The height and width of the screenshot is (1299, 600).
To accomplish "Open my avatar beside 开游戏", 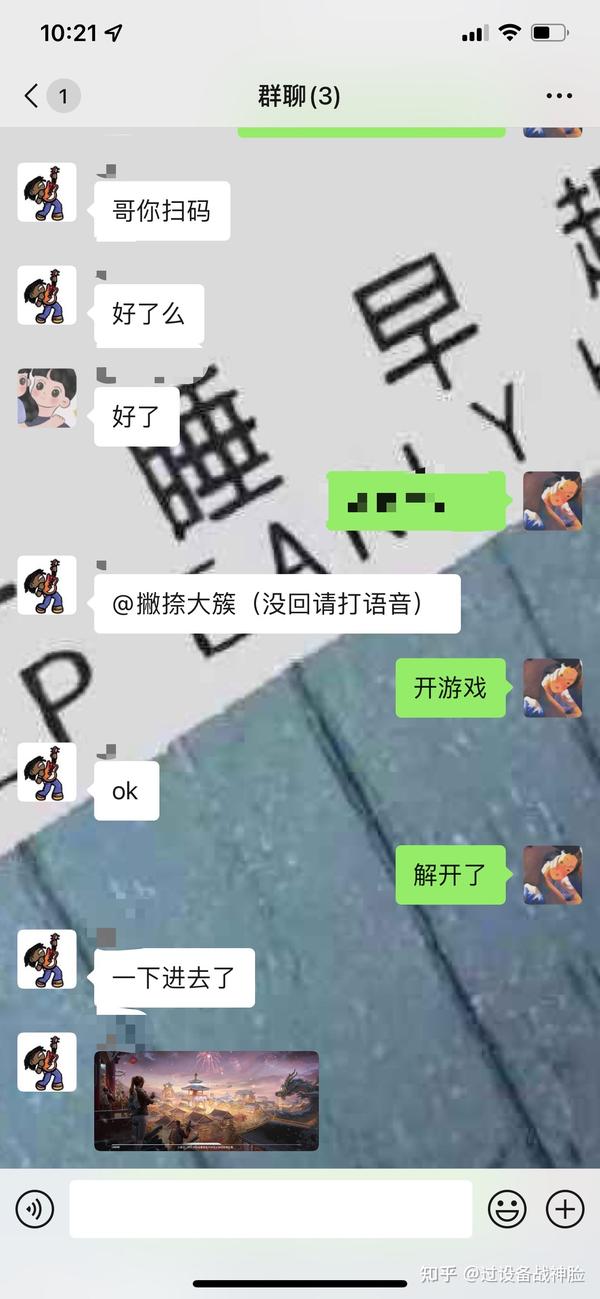I will point(552,688).
